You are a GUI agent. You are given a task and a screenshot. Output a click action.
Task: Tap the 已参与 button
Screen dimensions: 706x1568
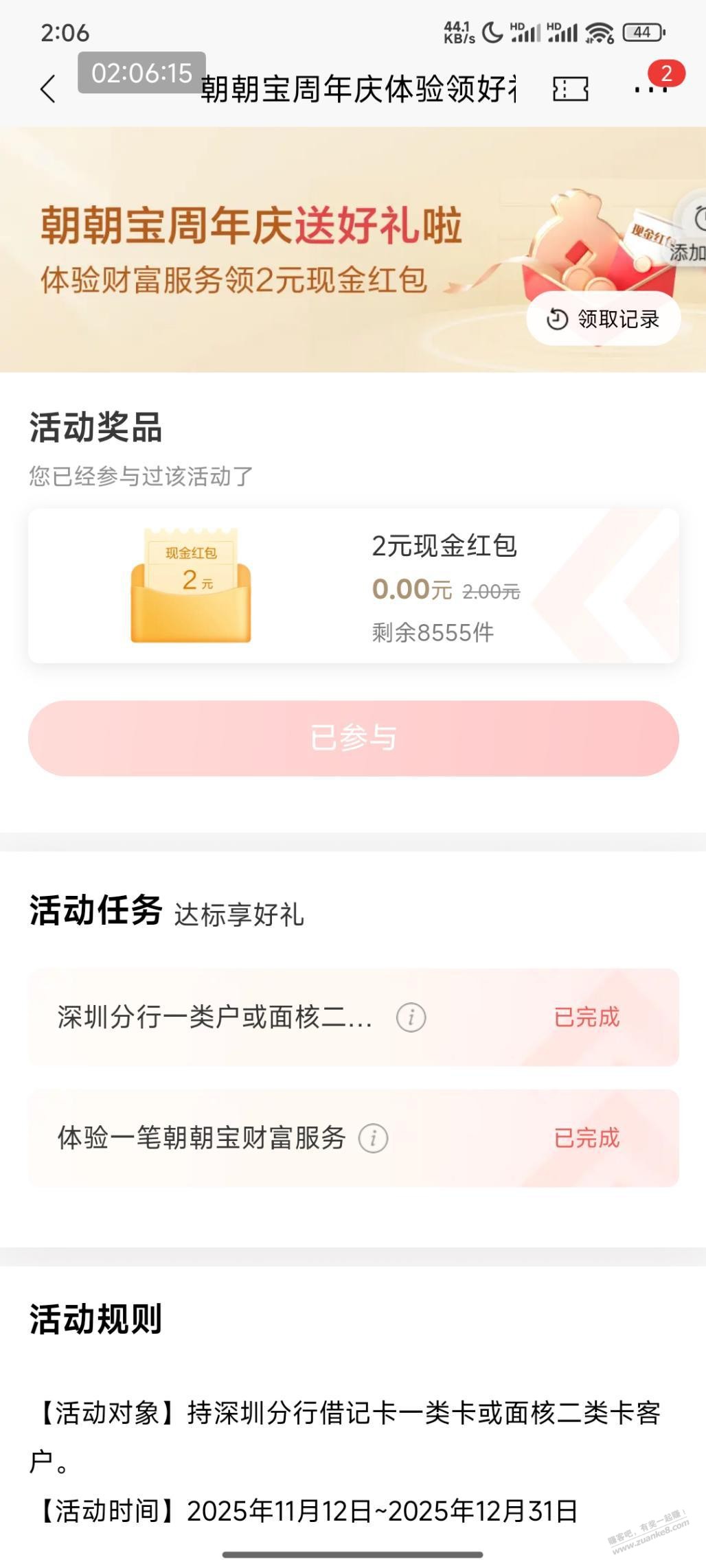point(353,738)
